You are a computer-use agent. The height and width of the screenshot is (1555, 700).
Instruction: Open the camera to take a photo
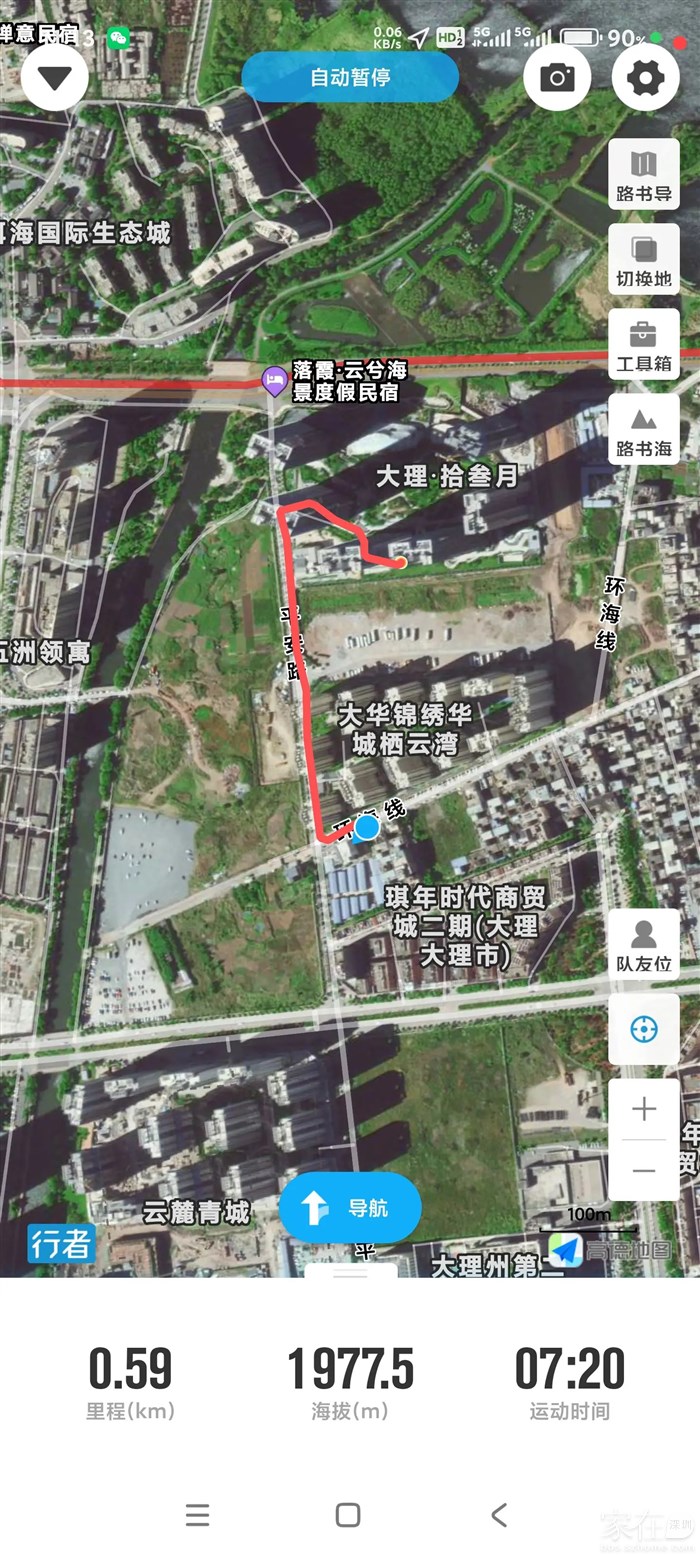point(557,77)
